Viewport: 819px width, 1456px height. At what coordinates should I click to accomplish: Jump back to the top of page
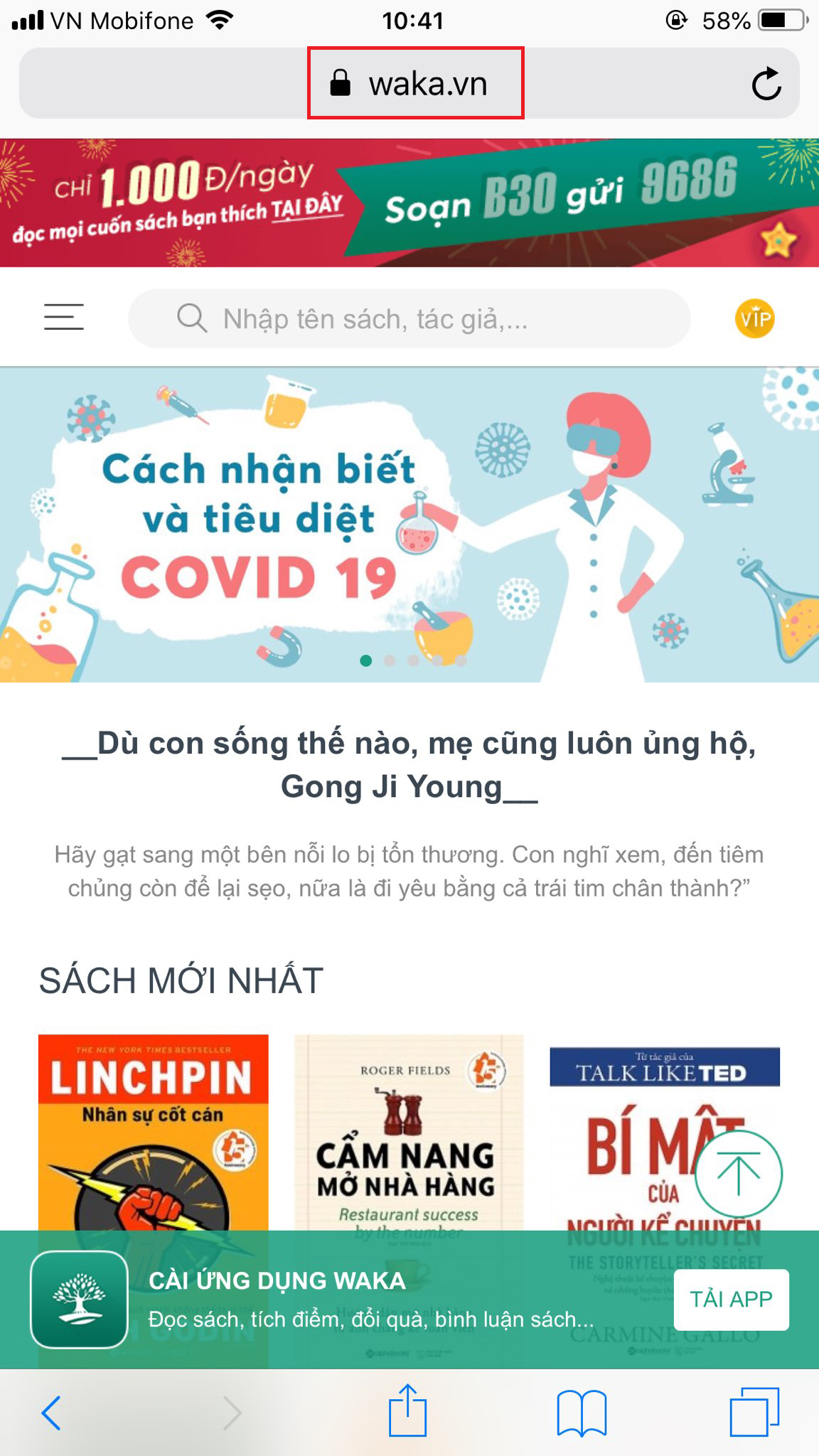coord(738,1174)
